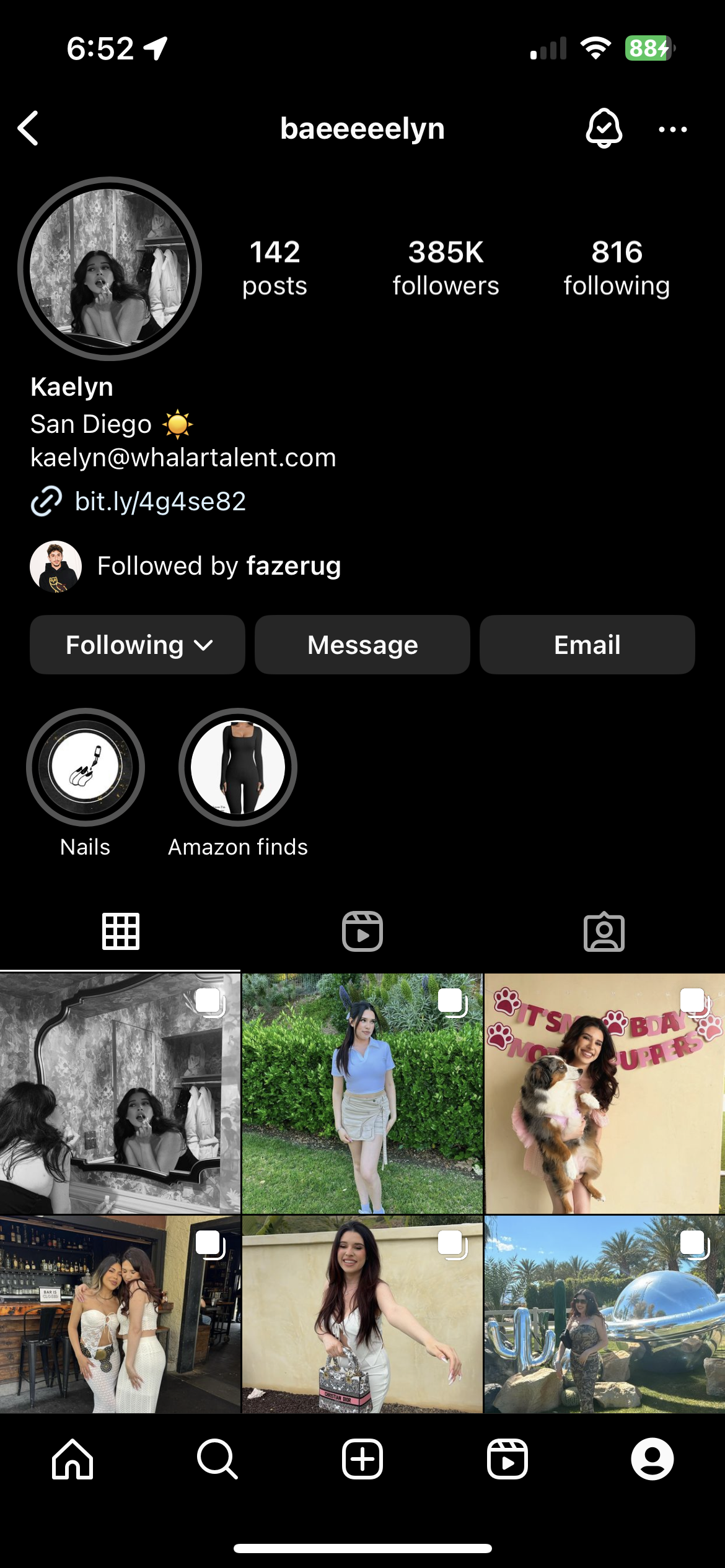Message baeeeeelyn
This screenshot has width=725, height=1568.
tap(362, 645)
